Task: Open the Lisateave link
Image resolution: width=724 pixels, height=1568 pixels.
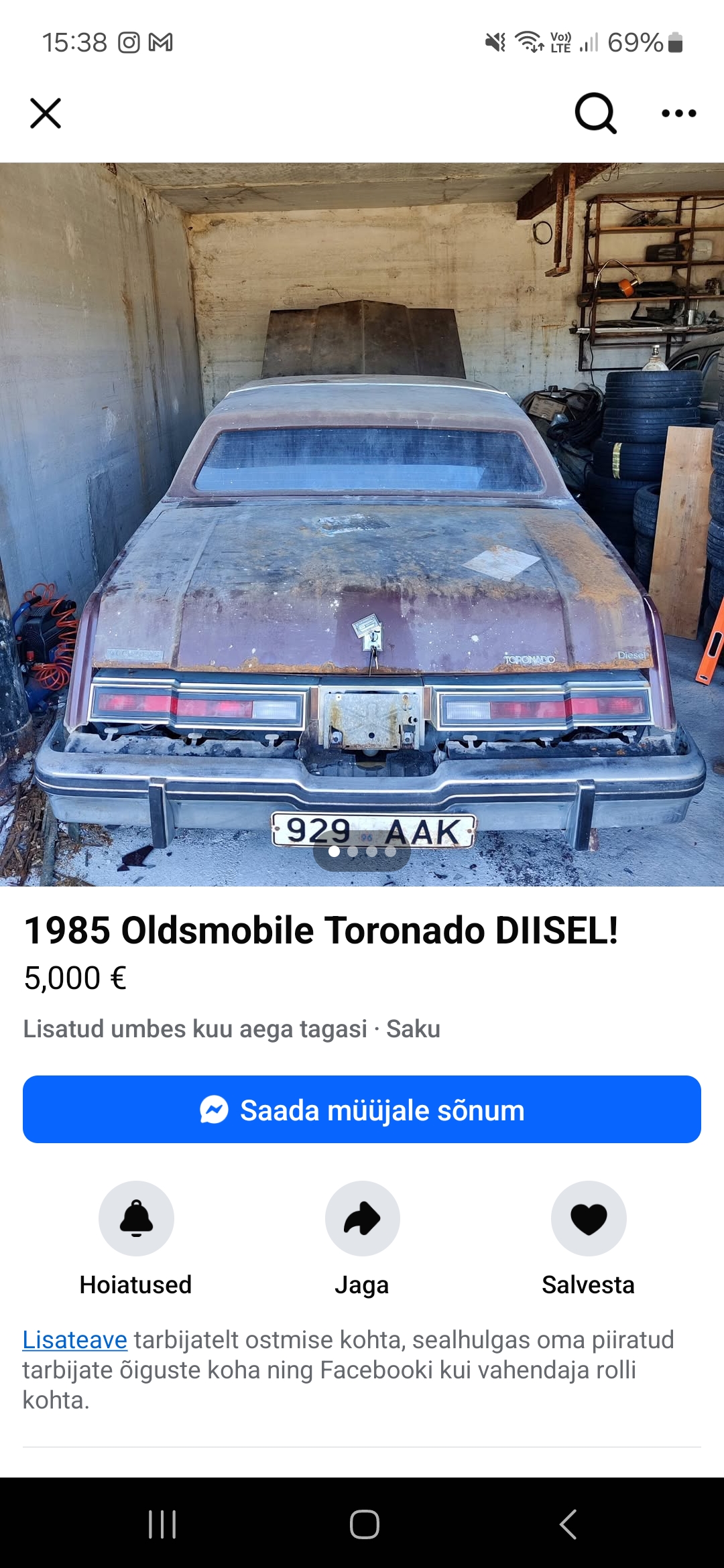Action: pos(74,1340)
